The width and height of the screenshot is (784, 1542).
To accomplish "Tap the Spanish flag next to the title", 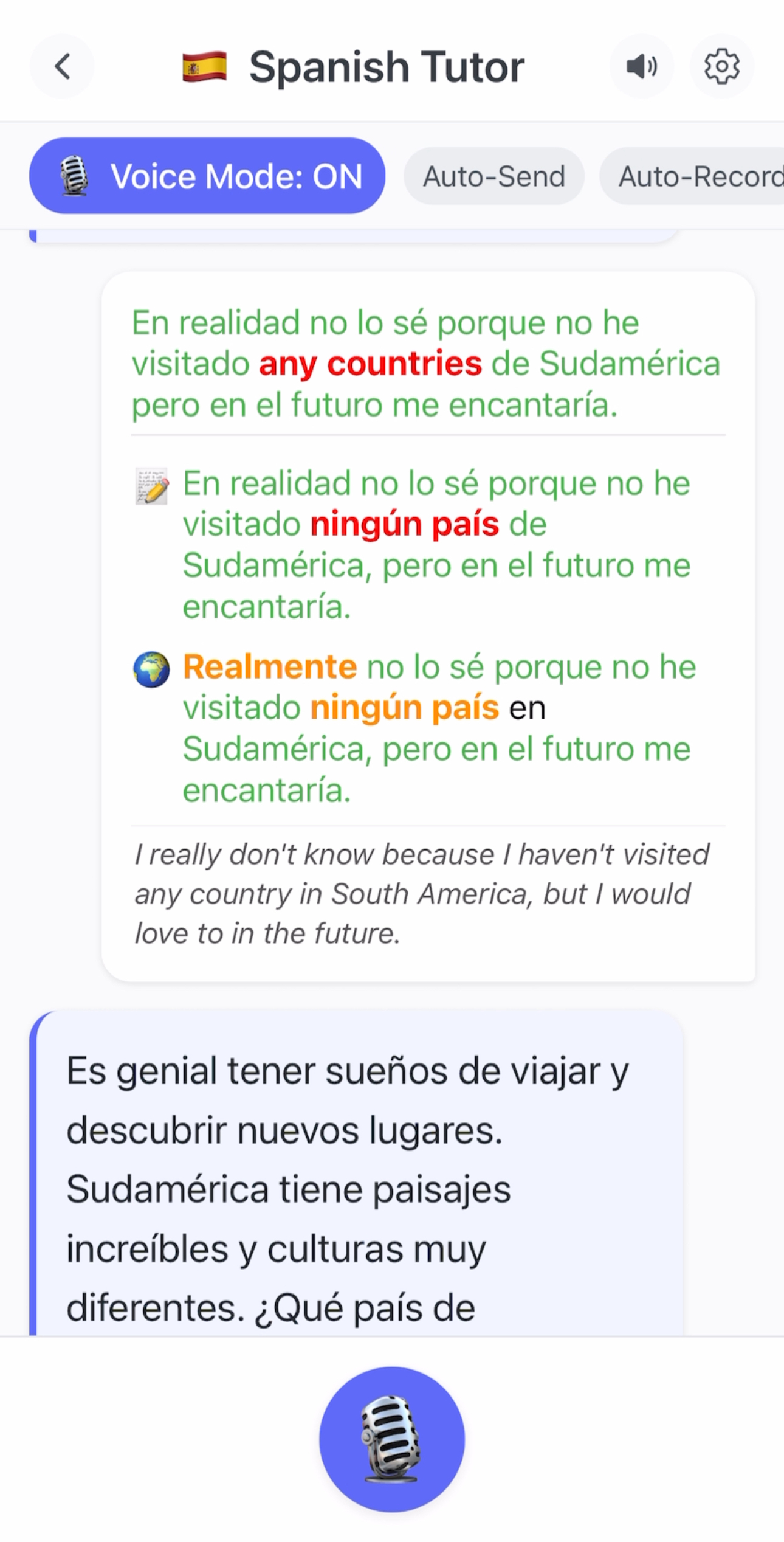I will (205, 67).
